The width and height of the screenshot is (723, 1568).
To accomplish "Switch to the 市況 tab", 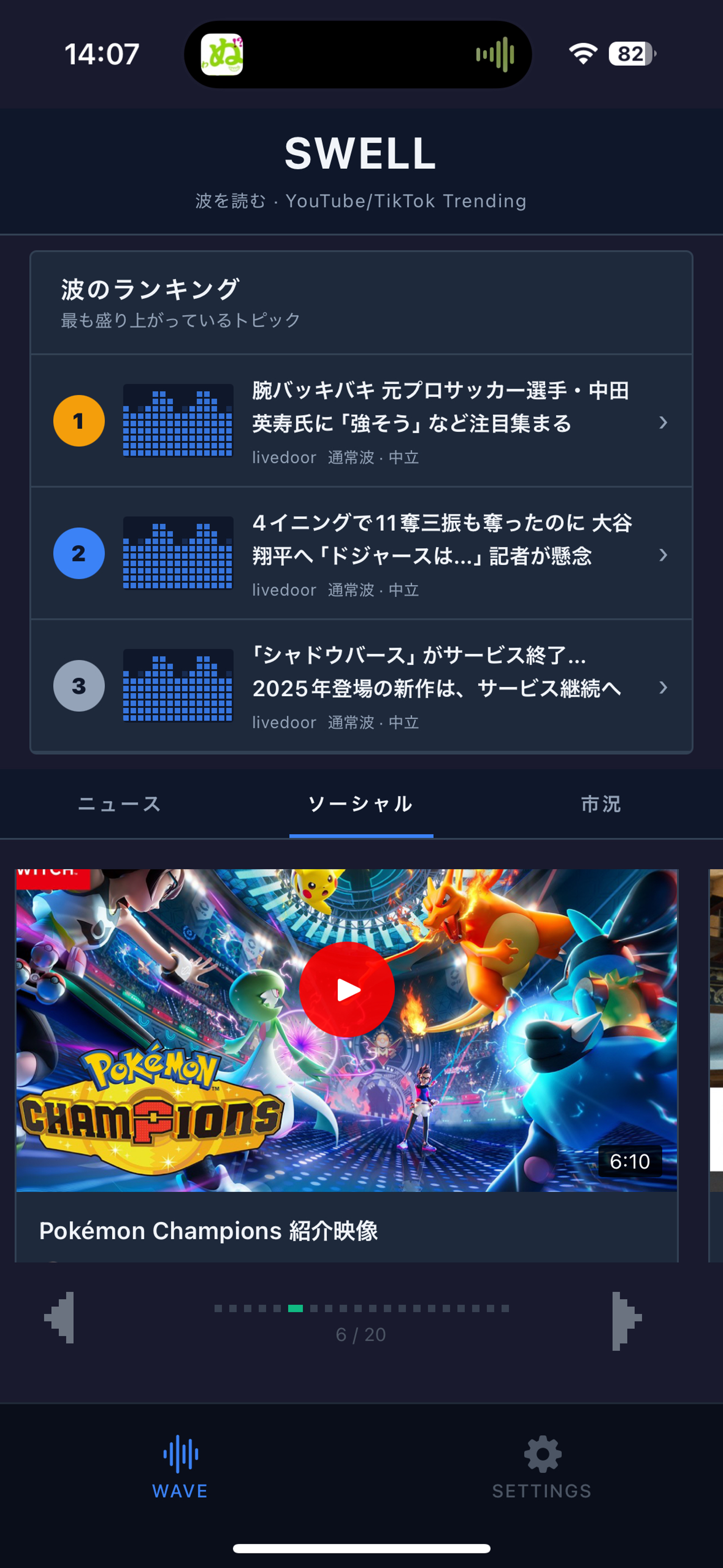I will tap(601, 805).
